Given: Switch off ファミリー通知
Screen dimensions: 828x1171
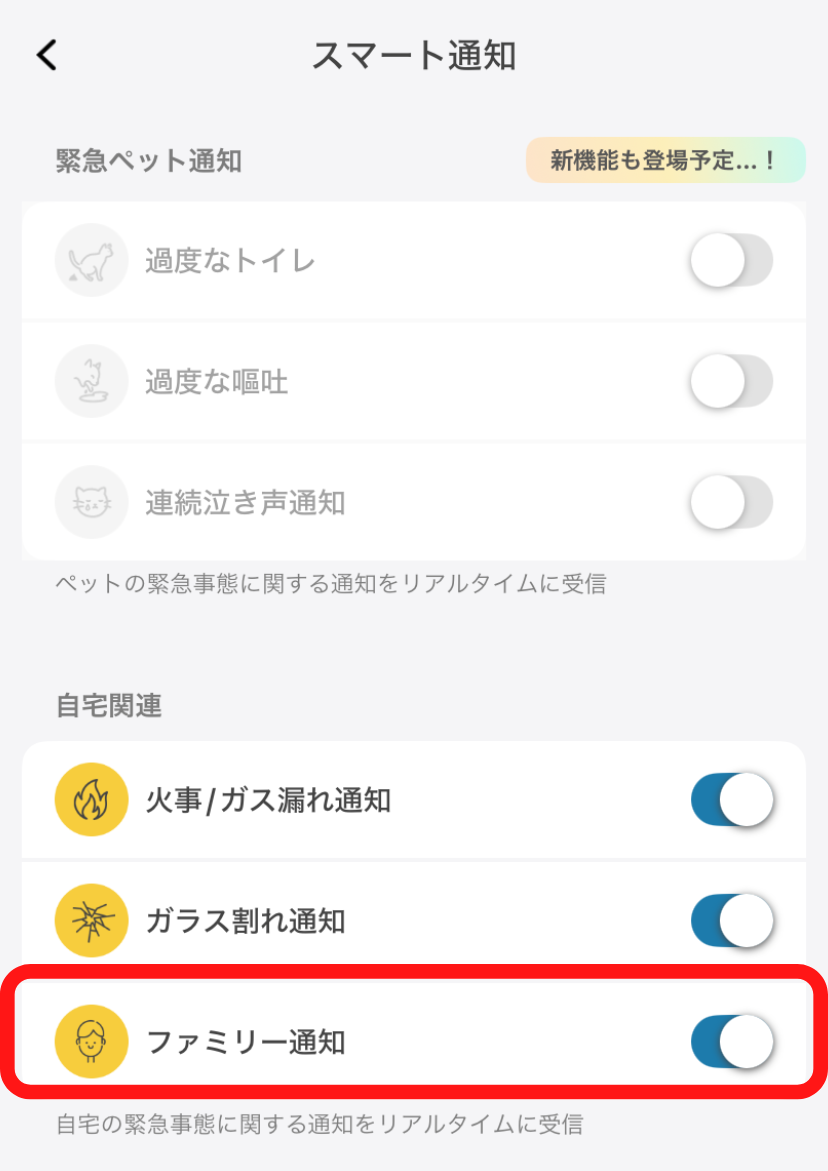Looking at the screenshot, I should 732,1042.
